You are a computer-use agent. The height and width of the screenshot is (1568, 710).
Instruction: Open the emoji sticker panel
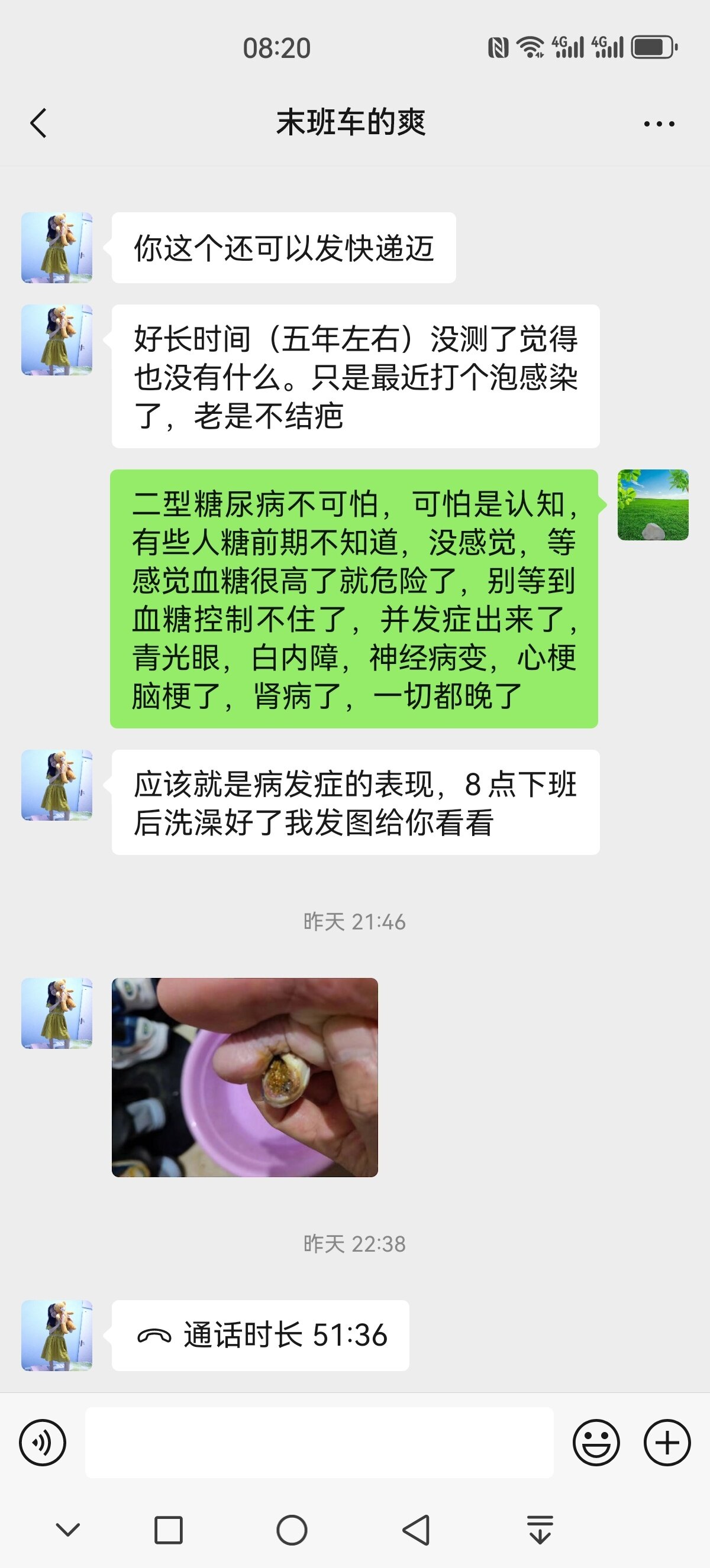[596, 1442]
